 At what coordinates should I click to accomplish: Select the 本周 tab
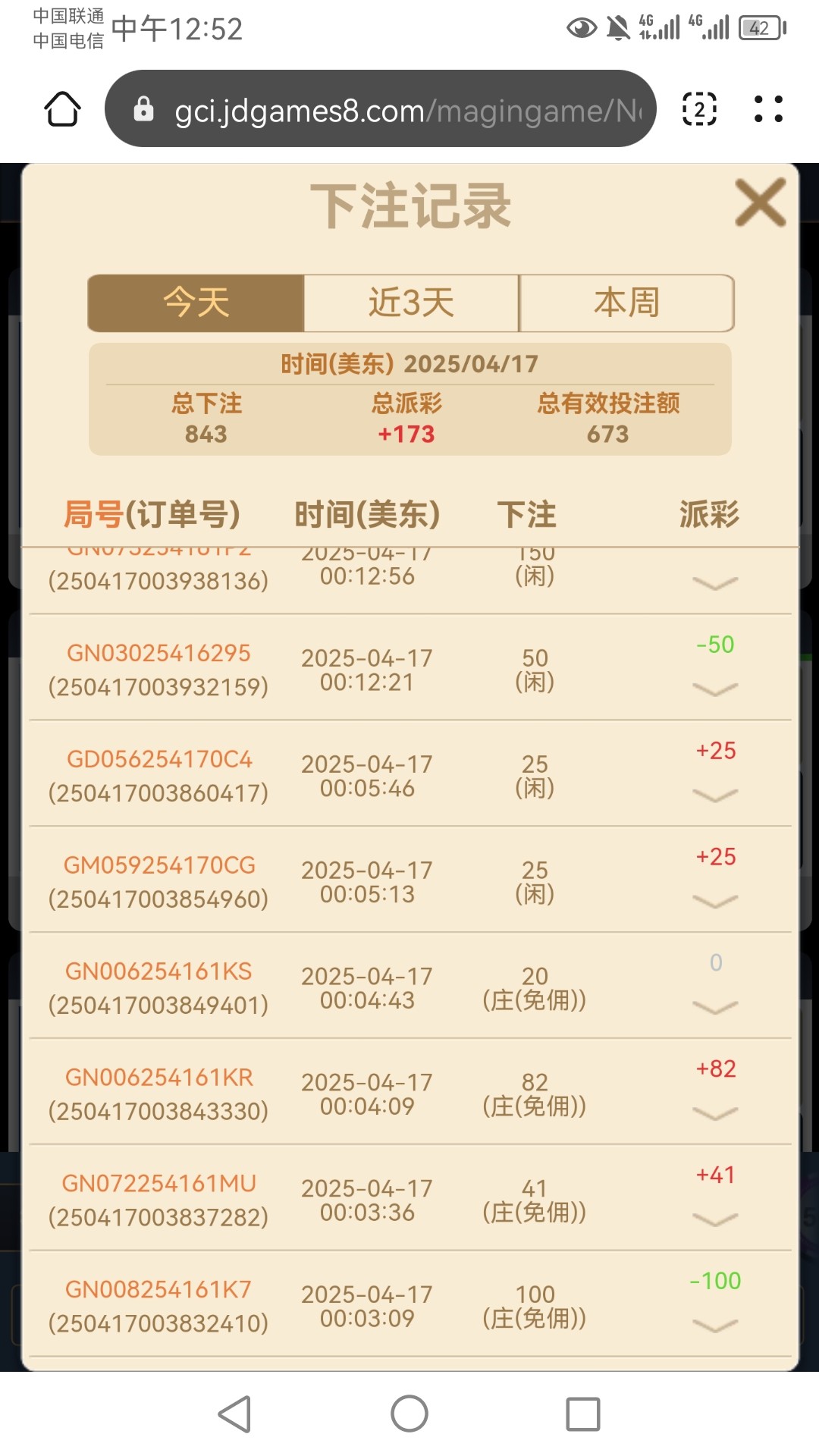626,303
